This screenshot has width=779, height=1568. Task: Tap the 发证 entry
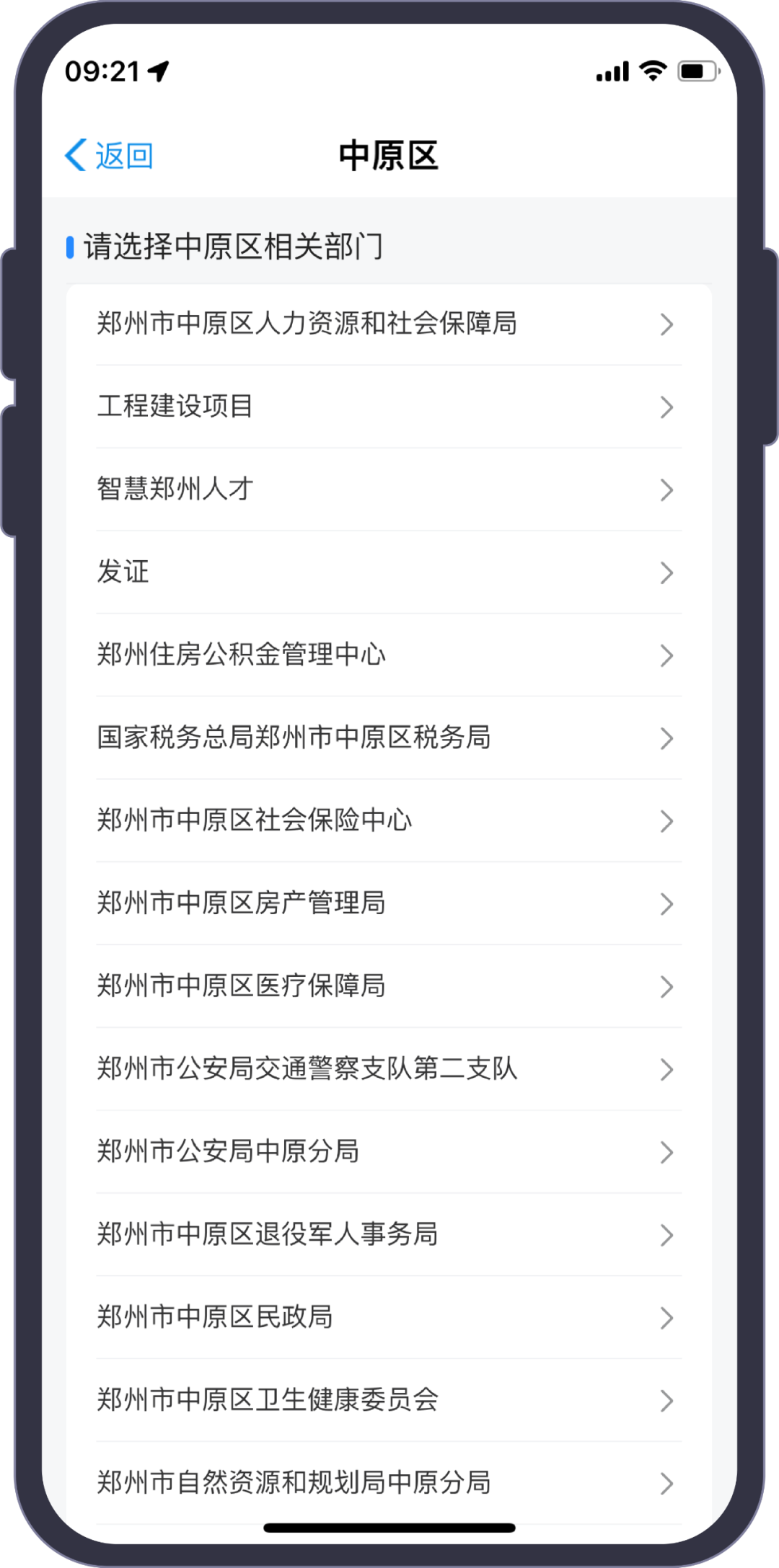click(389, 572)
